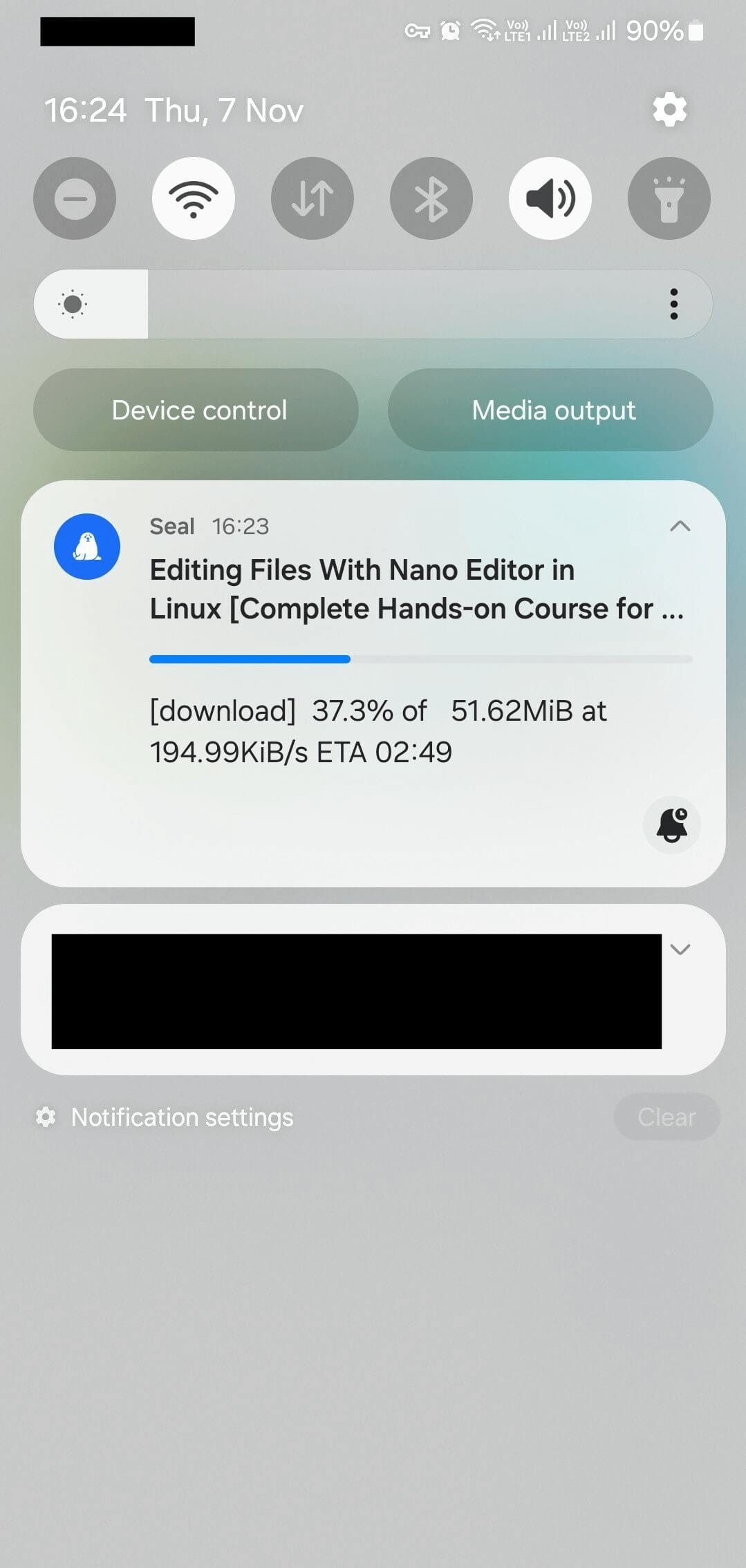Viewport: 746px width, 1568px height.
Task: Open the settings gear icon
Action: click(669, 109)
